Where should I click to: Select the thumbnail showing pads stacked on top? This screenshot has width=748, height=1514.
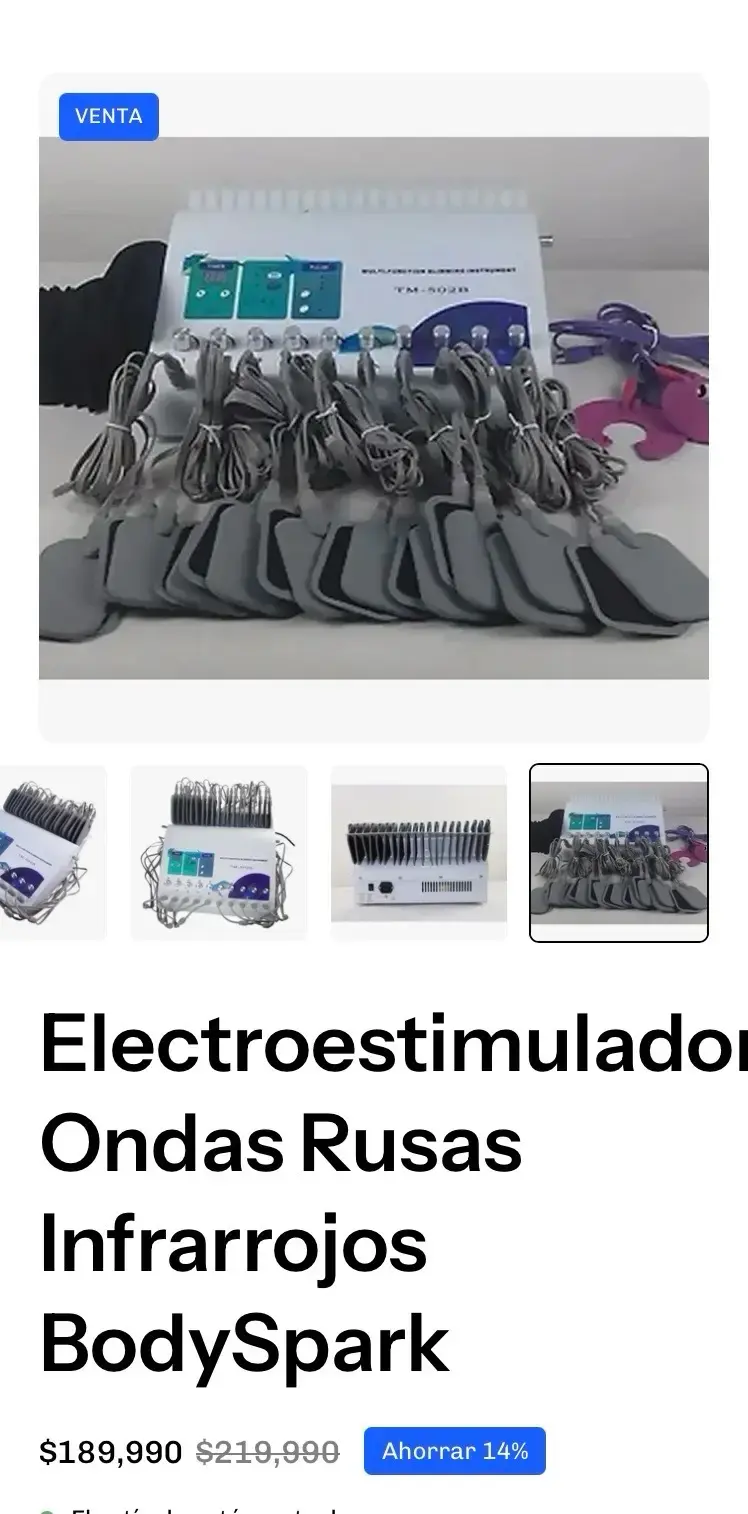coord(219,853)
